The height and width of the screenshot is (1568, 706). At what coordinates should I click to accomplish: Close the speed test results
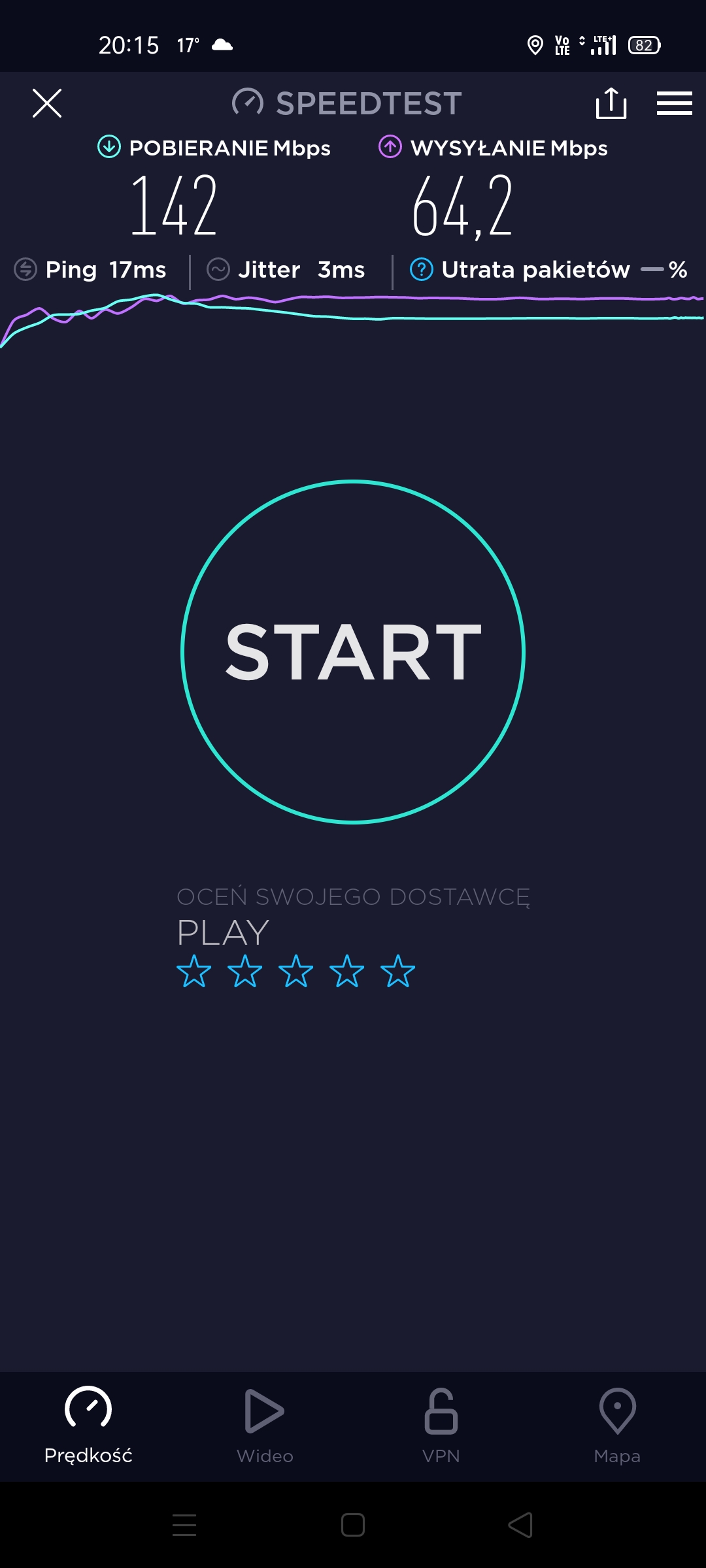click(x=47, y=103)
